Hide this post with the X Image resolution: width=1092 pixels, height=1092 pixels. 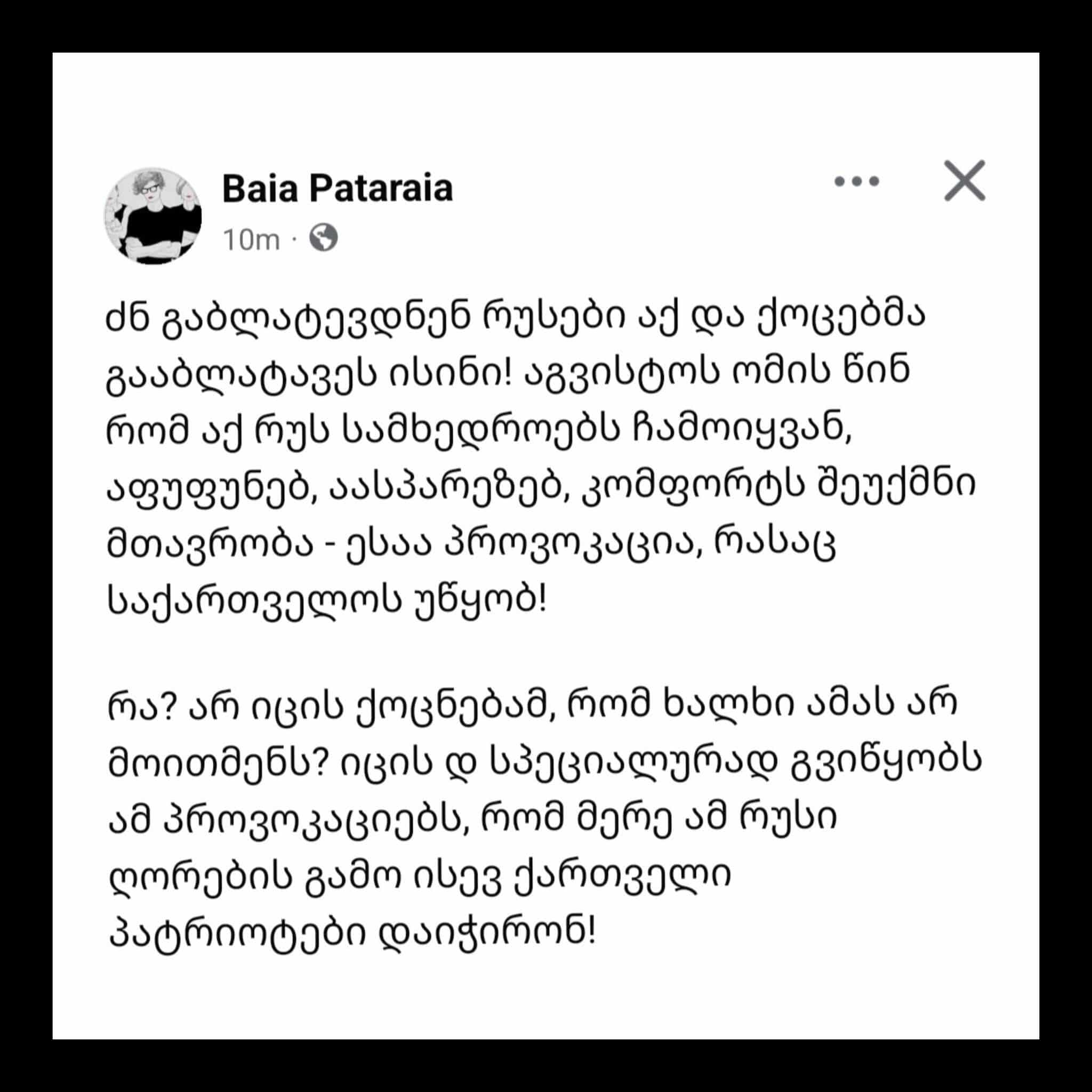click(x=964, y=181)
